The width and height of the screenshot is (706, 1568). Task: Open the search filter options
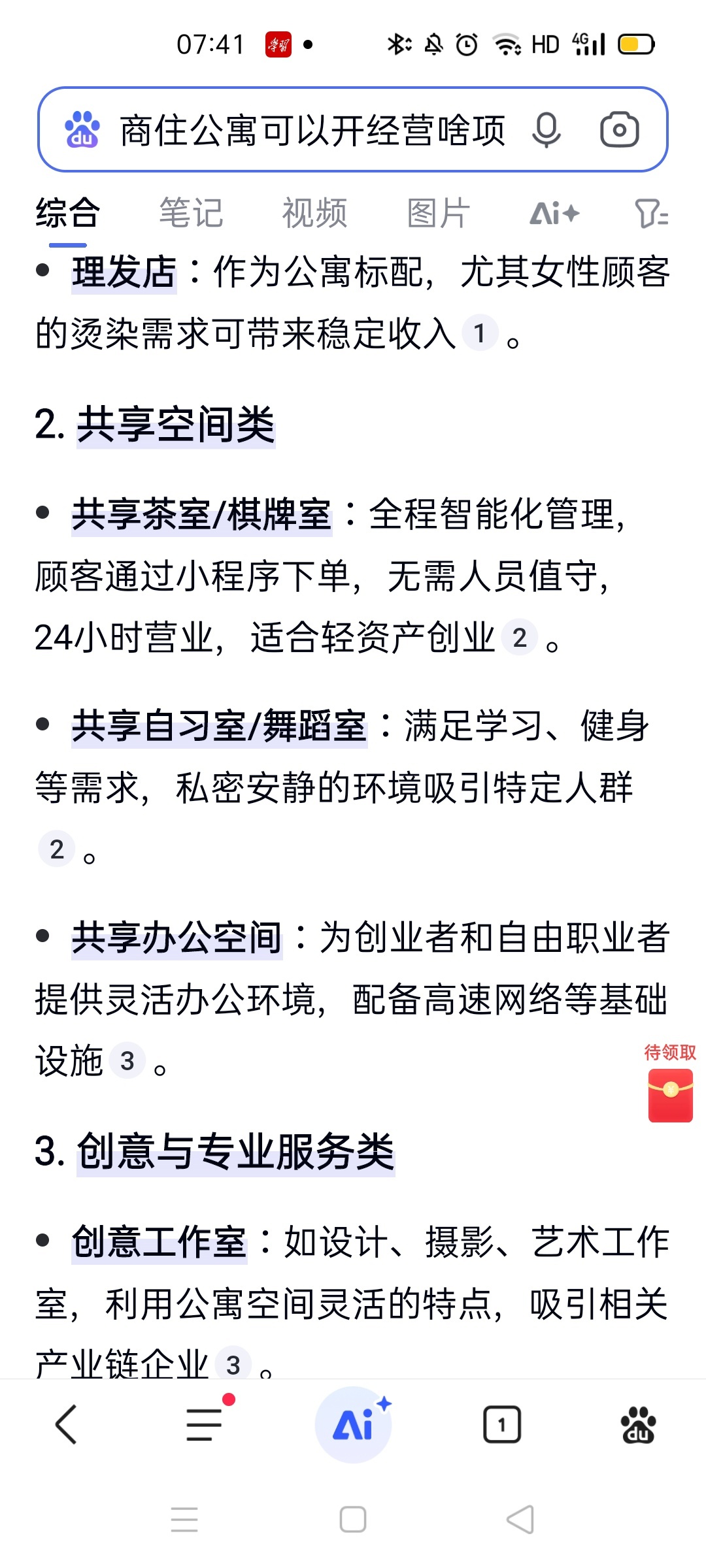[x=651, y=213]
